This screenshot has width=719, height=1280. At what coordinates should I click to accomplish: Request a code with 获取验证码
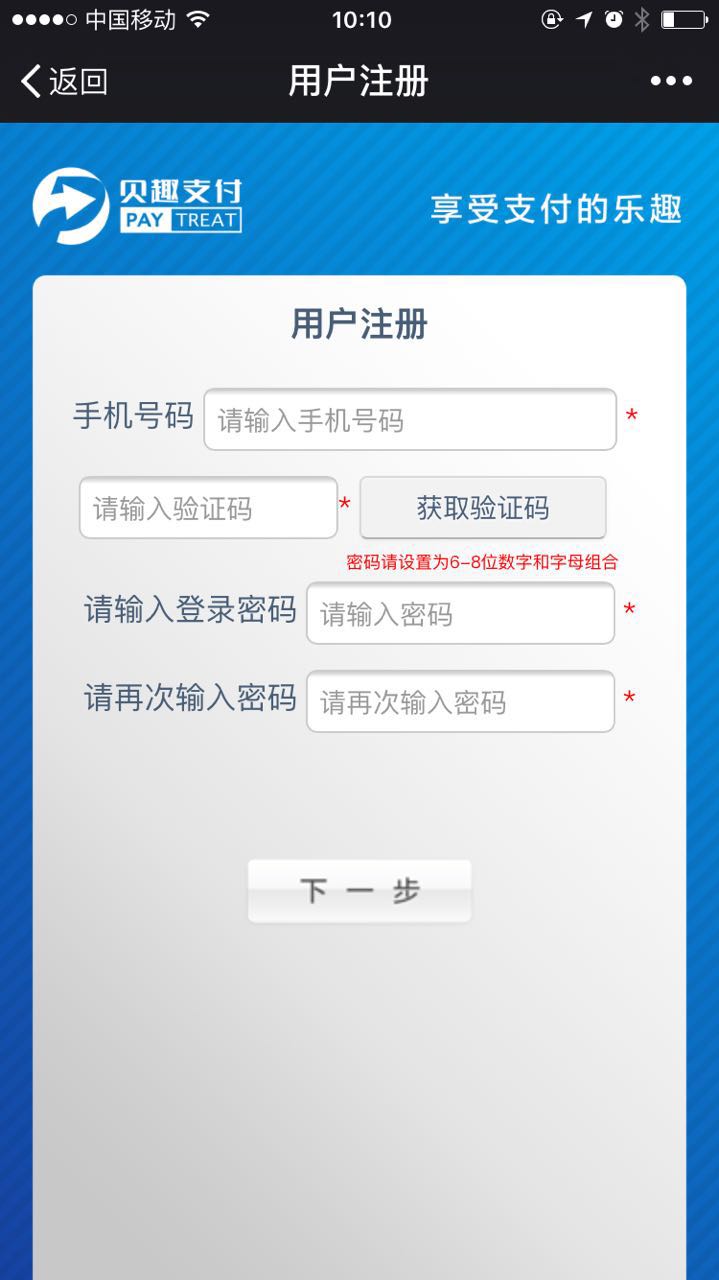(x=483, y=508)
